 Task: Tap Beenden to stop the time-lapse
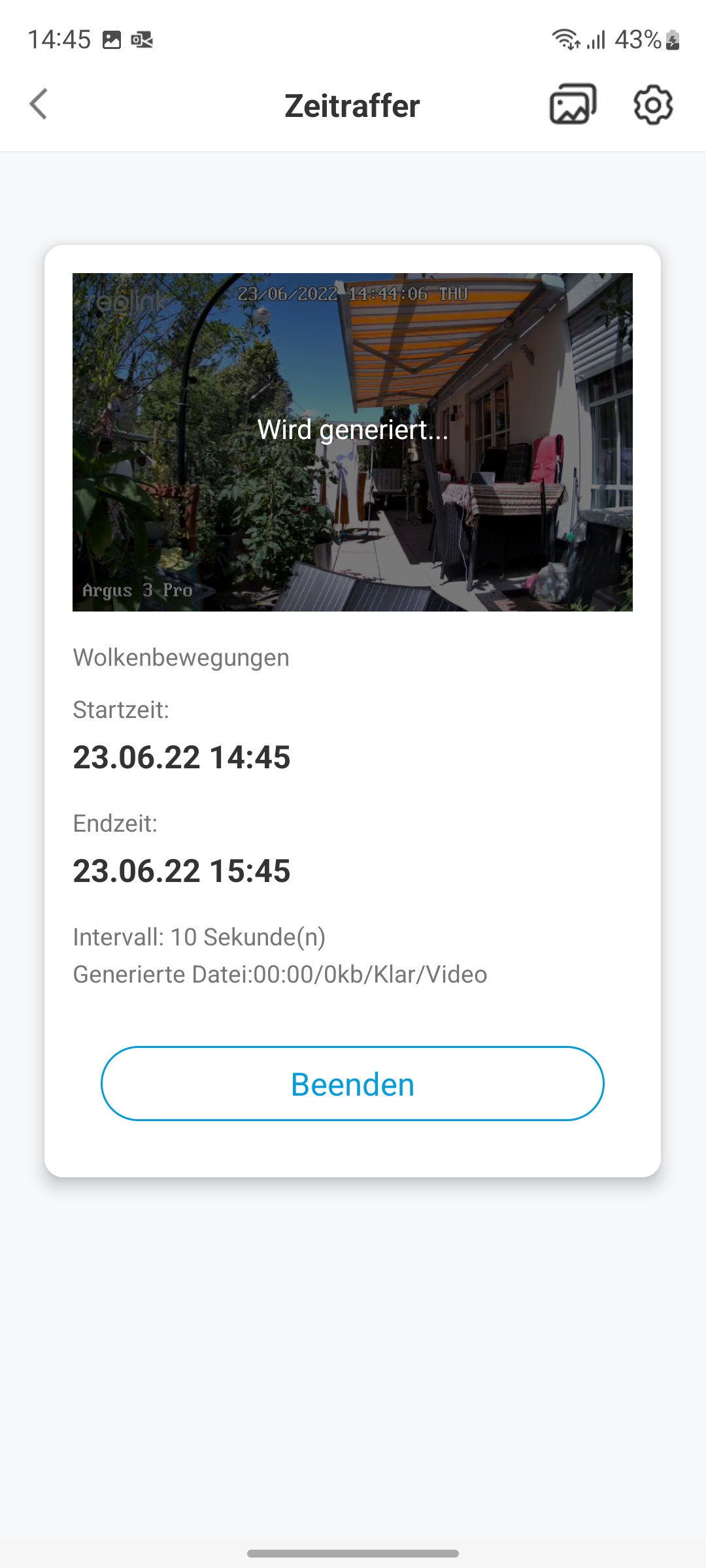[x=352, y=1084]
